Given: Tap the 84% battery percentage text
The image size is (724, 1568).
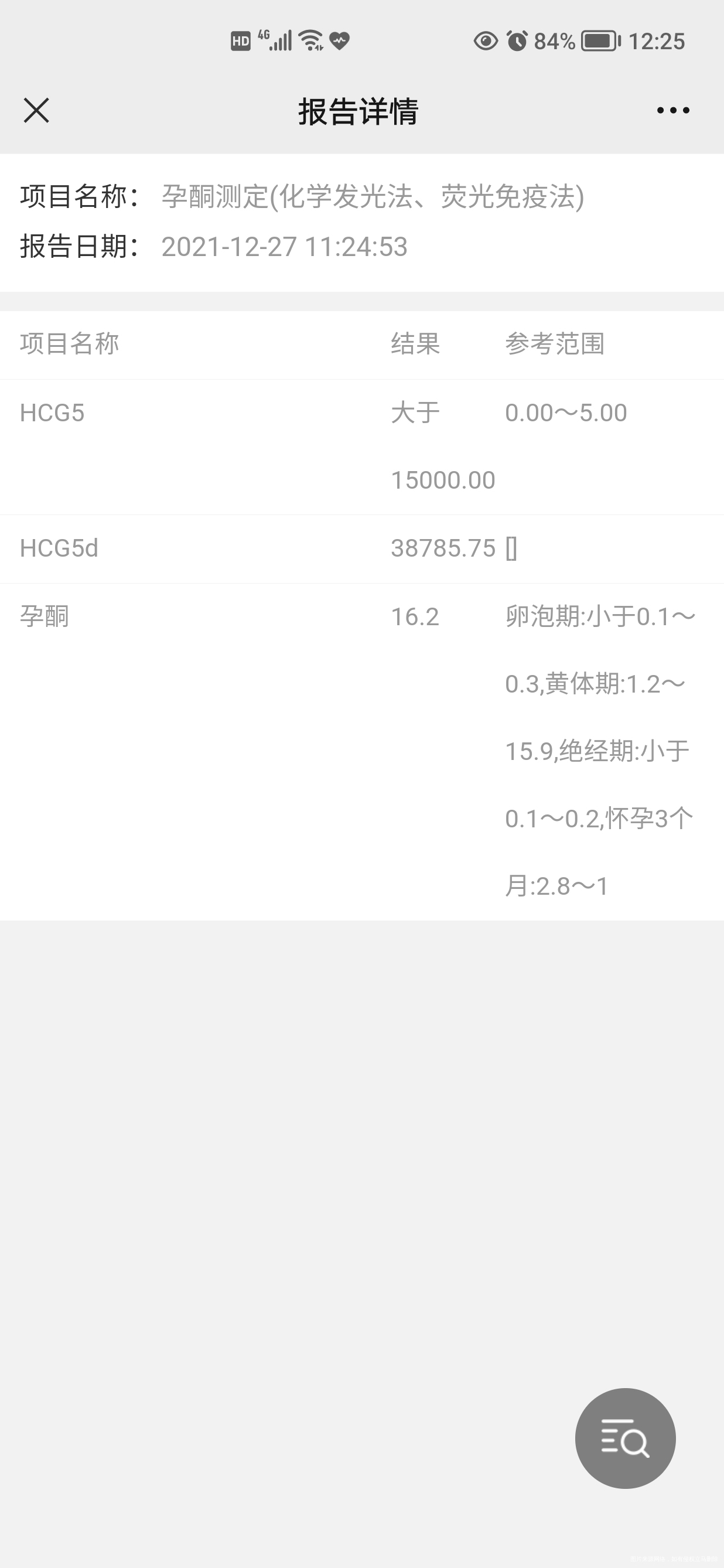Looking at the screenshot, I should point(552,40).
